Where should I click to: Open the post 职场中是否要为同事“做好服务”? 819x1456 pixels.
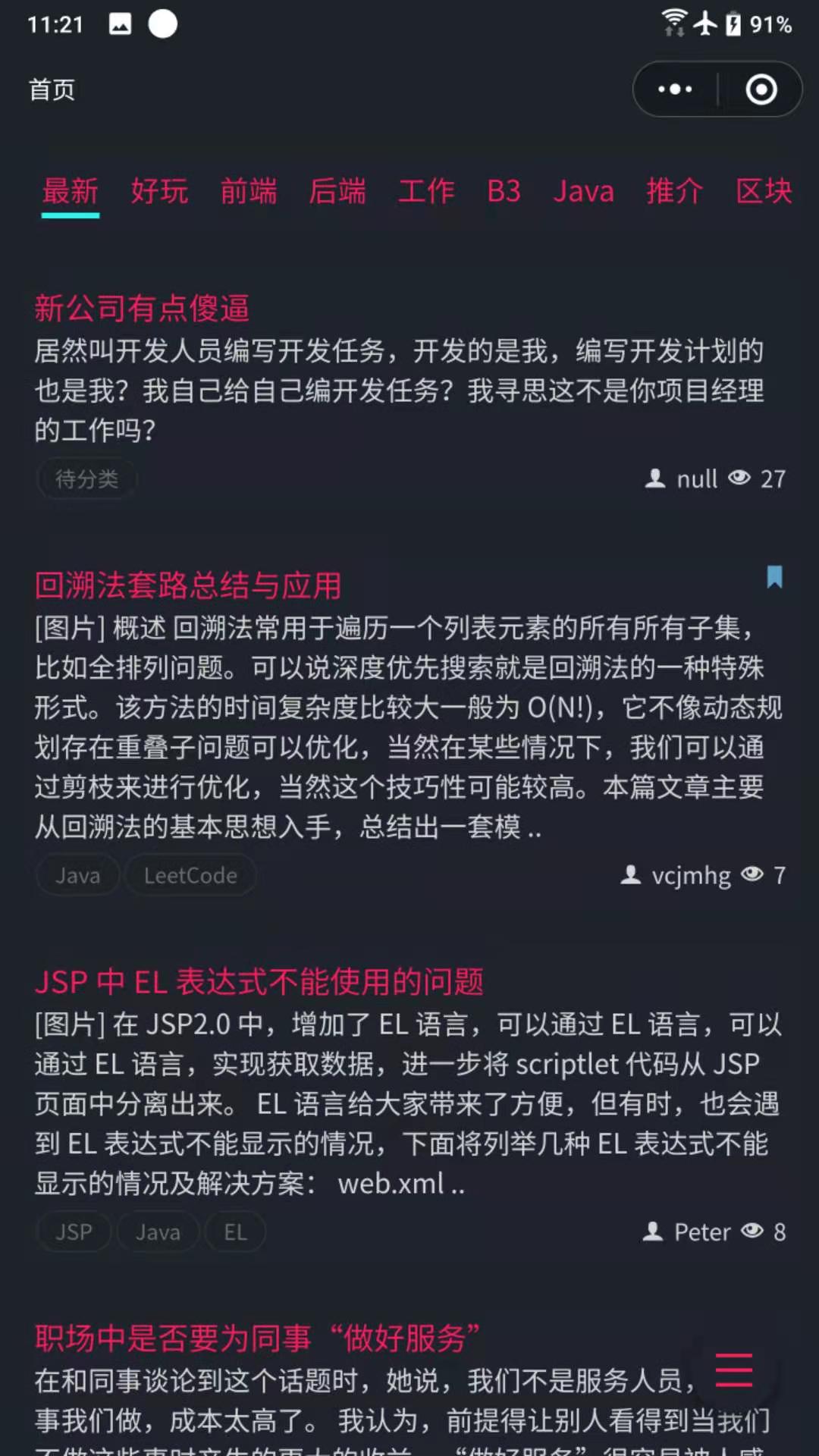tap(257, 1338)
